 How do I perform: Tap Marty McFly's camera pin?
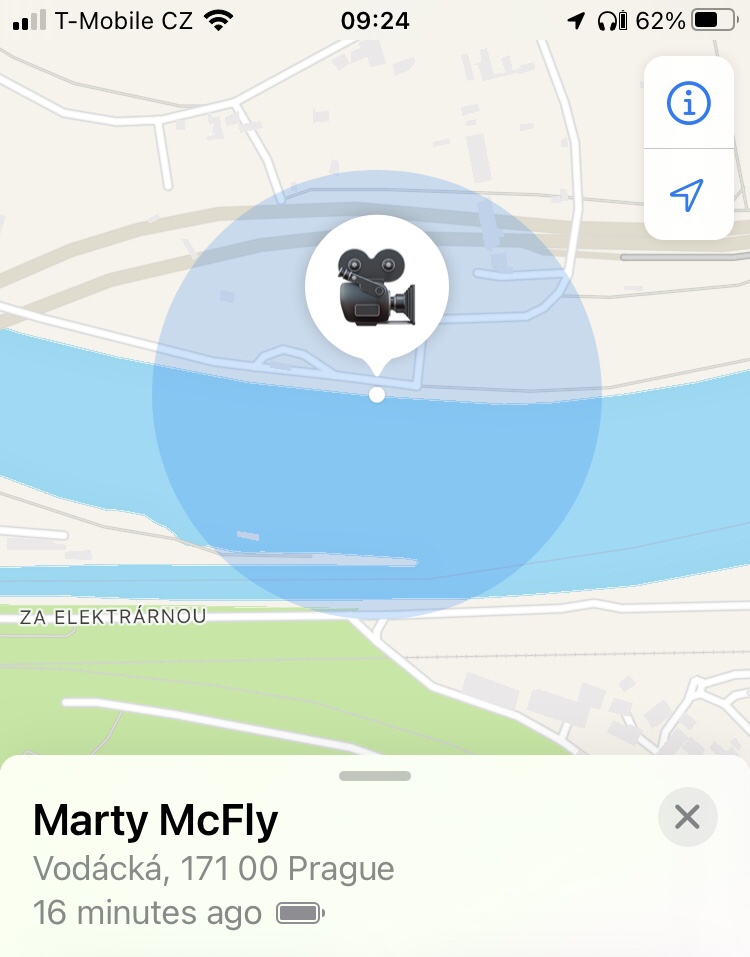pyautogui.click(x=376, y=288)
